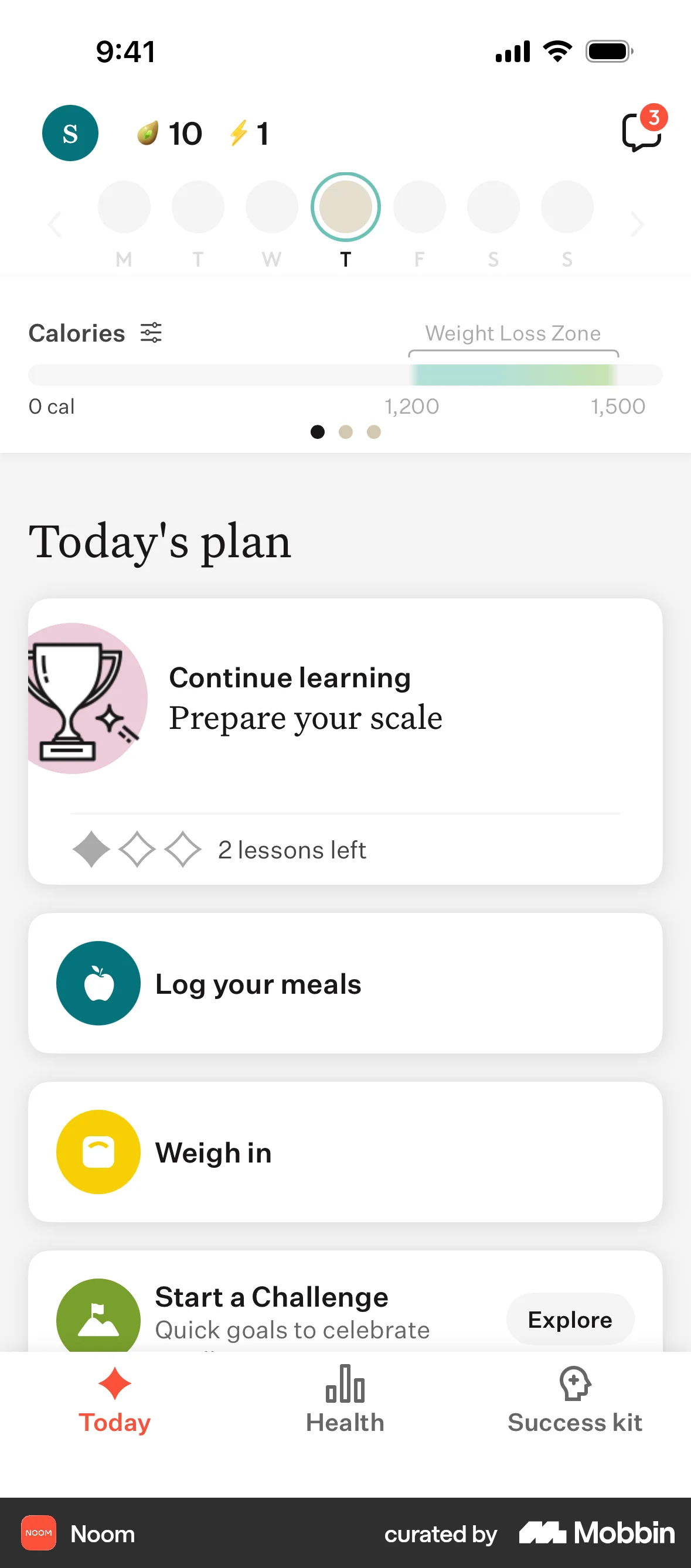Open the Continue learning Prepare your scale card
The height and width of the screenshot is (1568, 691).
pos(345,741)
